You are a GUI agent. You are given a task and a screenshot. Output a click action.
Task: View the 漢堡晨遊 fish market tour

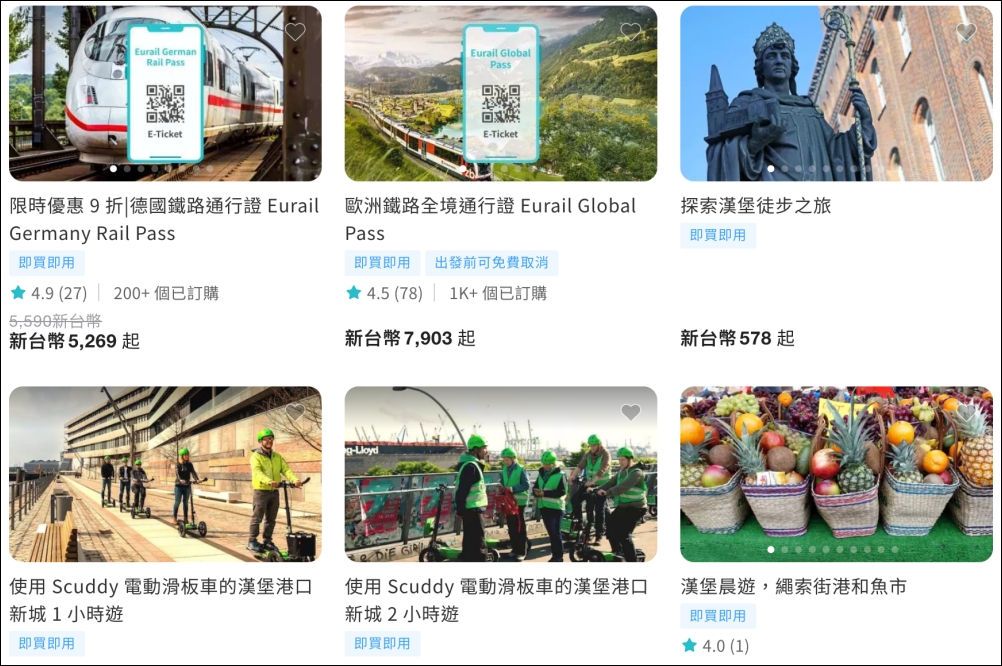[793, 586]
